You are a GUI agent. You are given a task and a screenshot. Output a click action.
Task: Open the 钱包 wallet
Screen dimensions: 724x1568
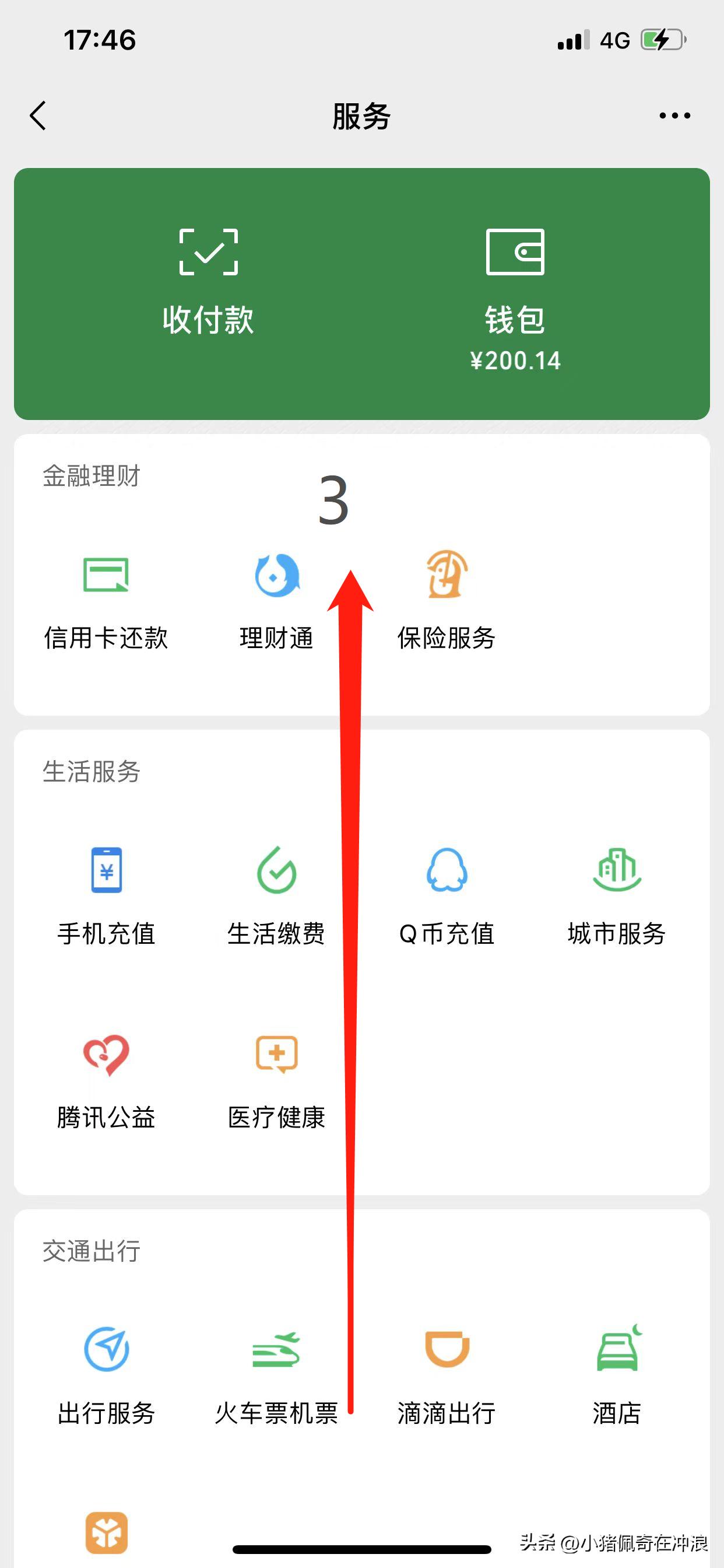pyautogui.click(x=517, y=277)
